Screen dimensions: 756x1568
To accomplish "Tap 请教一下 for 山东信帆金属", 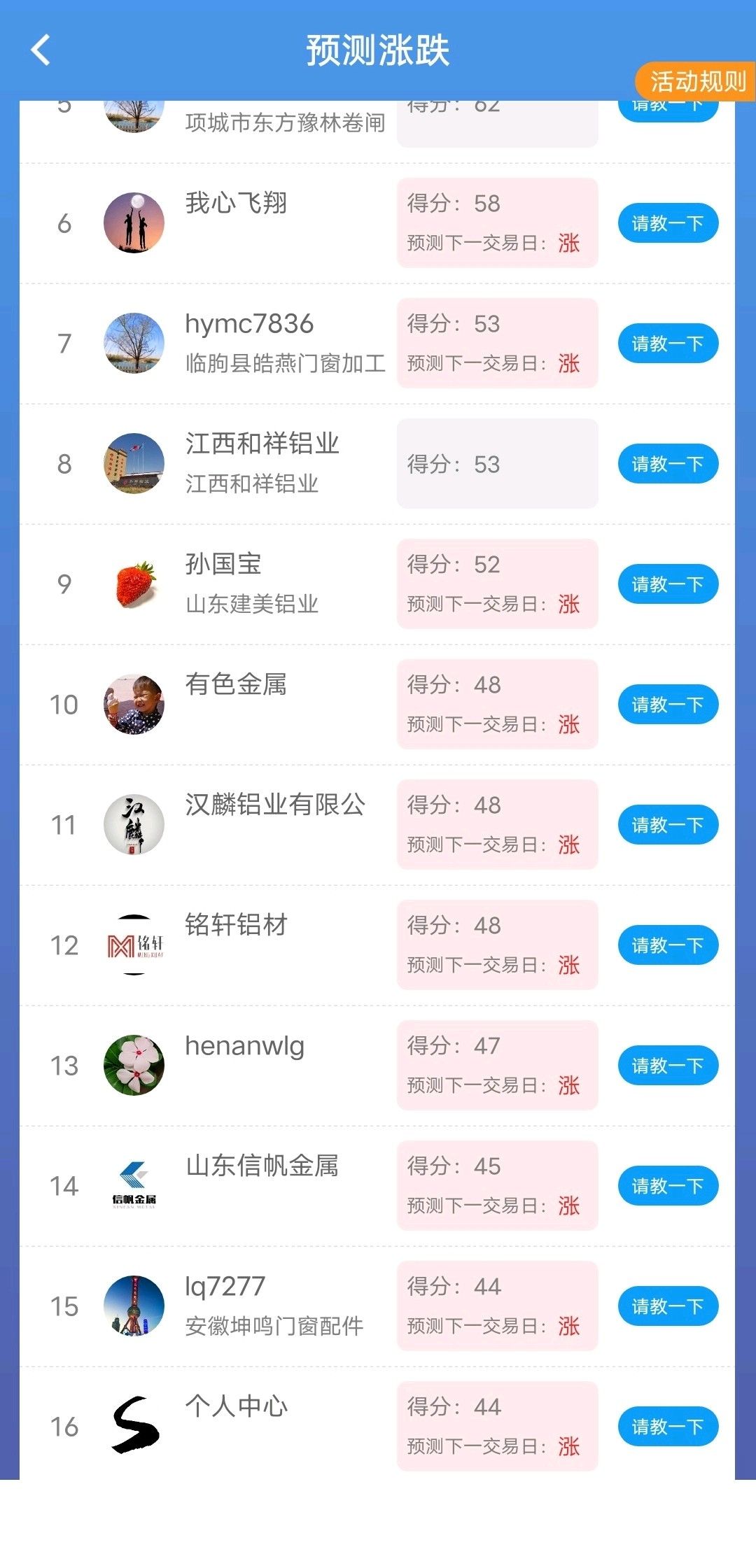I will point(668,1186).
